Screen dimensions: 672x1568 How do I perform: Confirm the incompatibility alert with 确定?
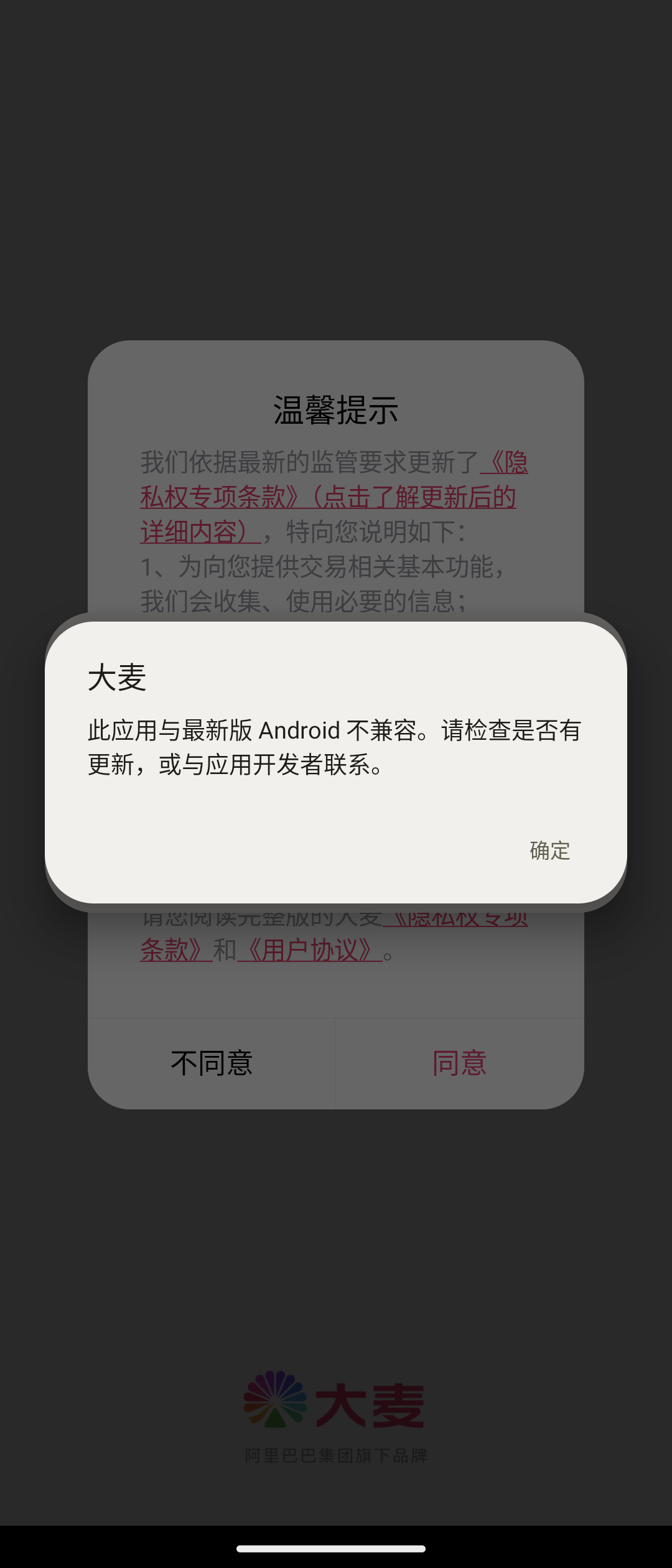(x=550, y=850)
